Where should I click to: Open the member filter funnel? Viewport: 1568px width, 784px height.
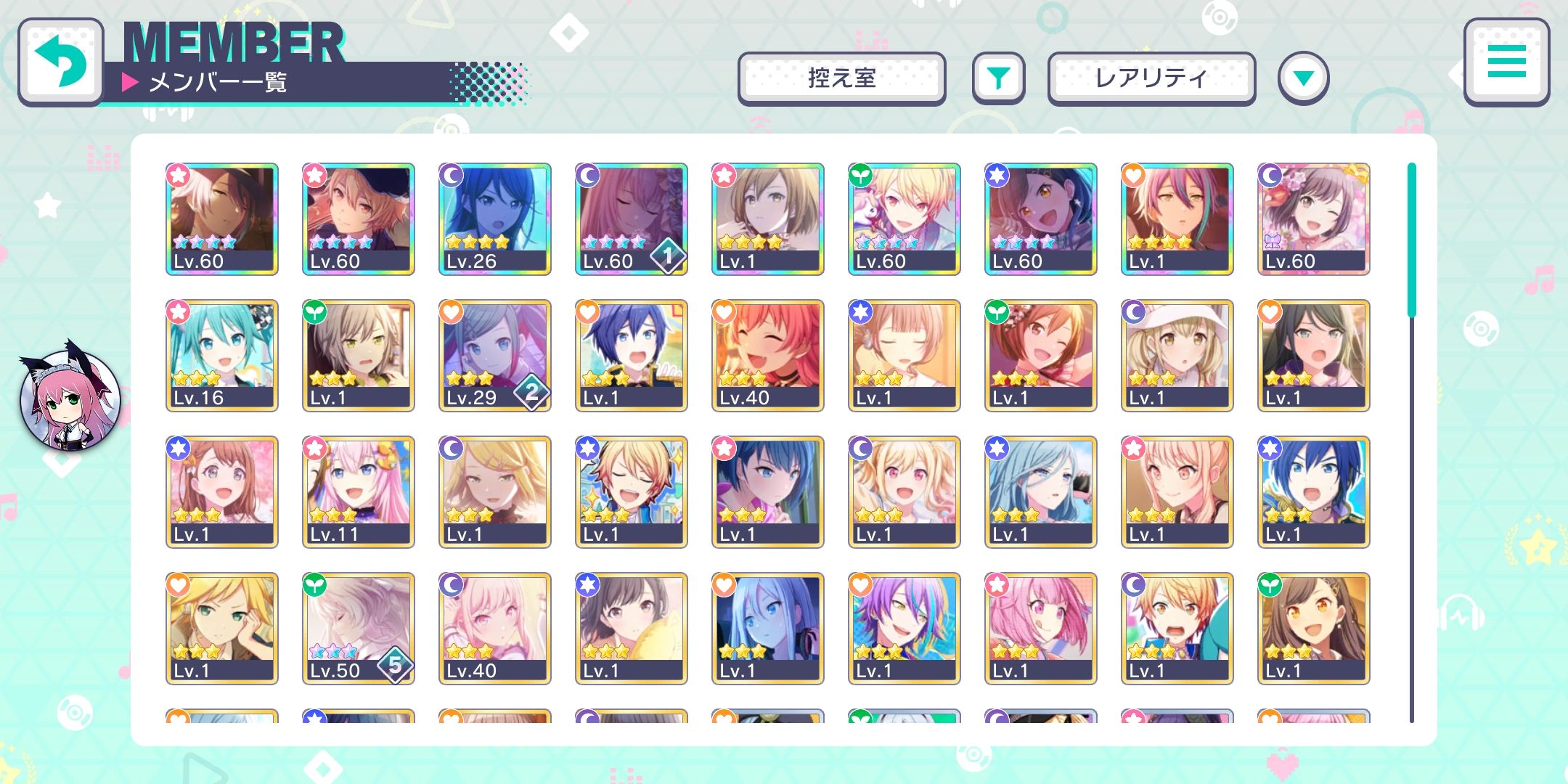point(998,78)
